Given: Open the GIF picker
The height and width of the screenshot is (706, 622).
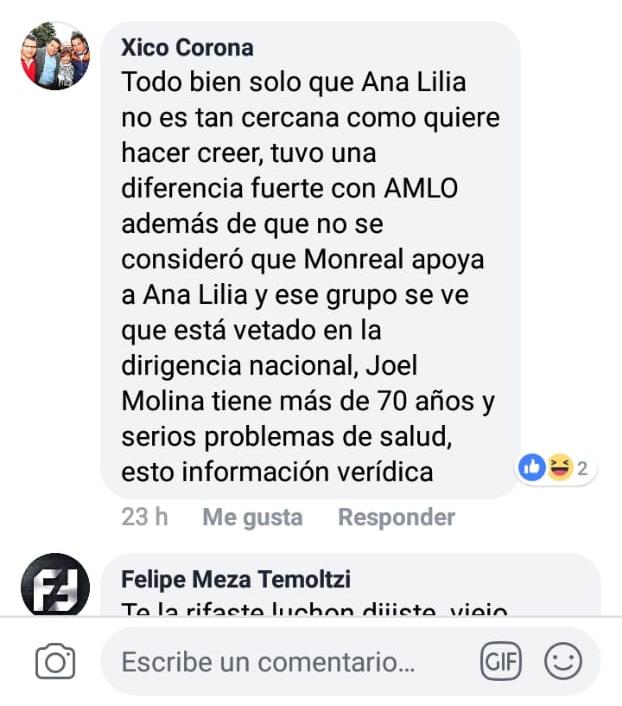Looking at the screenshot, I should pyautogui.click(x=500, y=662).
